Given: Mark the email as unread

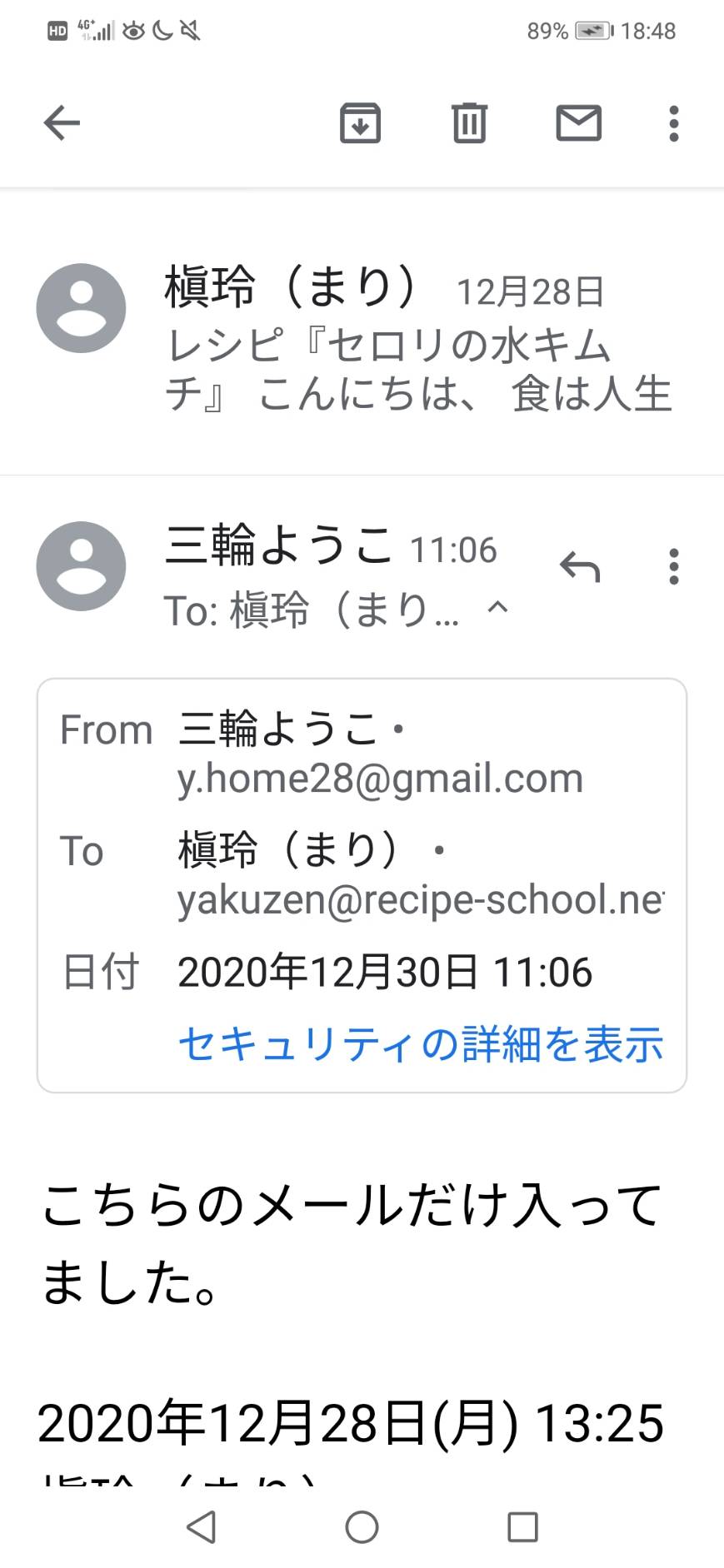Looking at the screenshot, I should pos(578,123).
